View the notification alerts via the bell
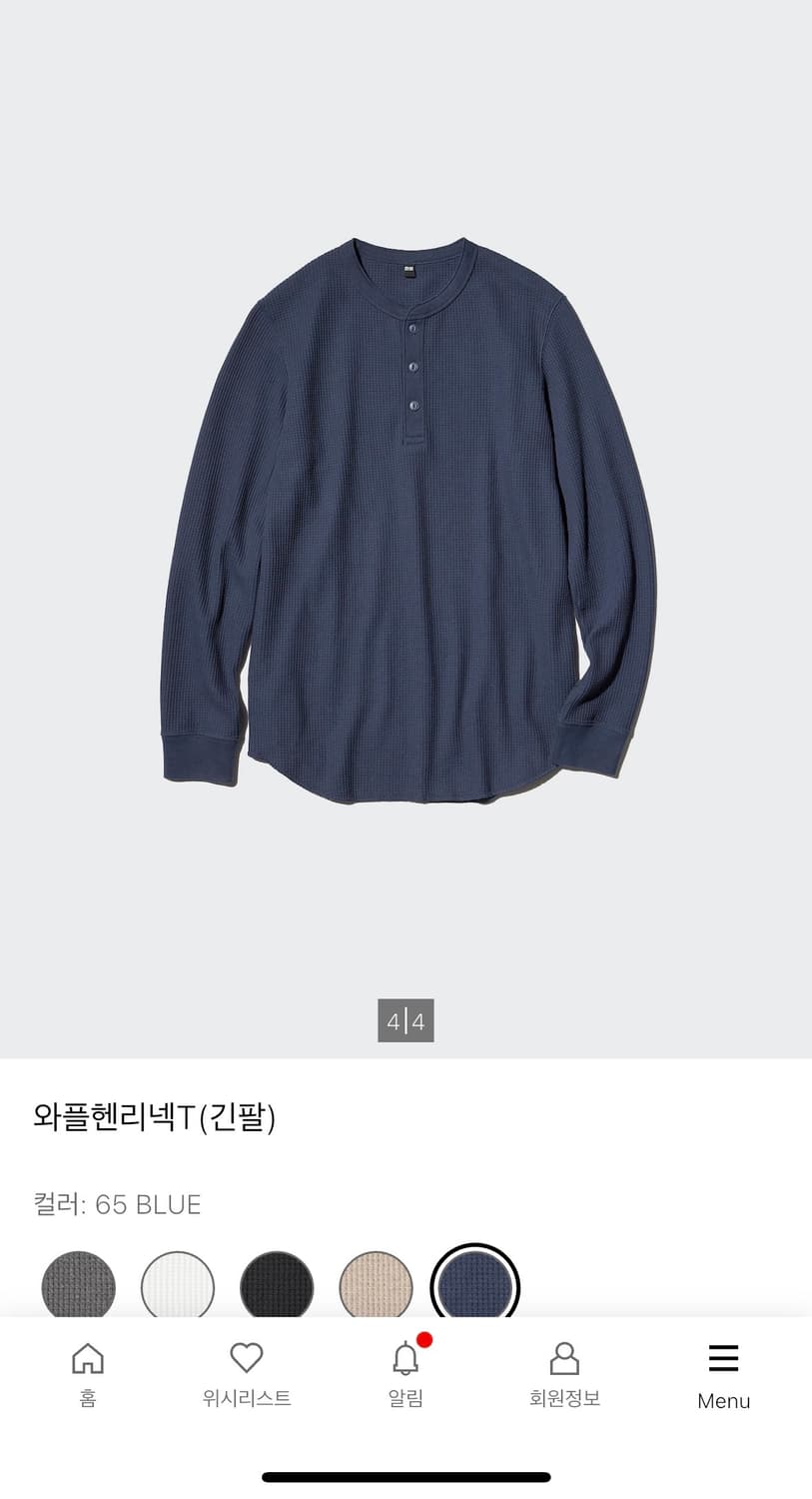The width and height of the screenshot is (812, 1499). [405, 1361]
